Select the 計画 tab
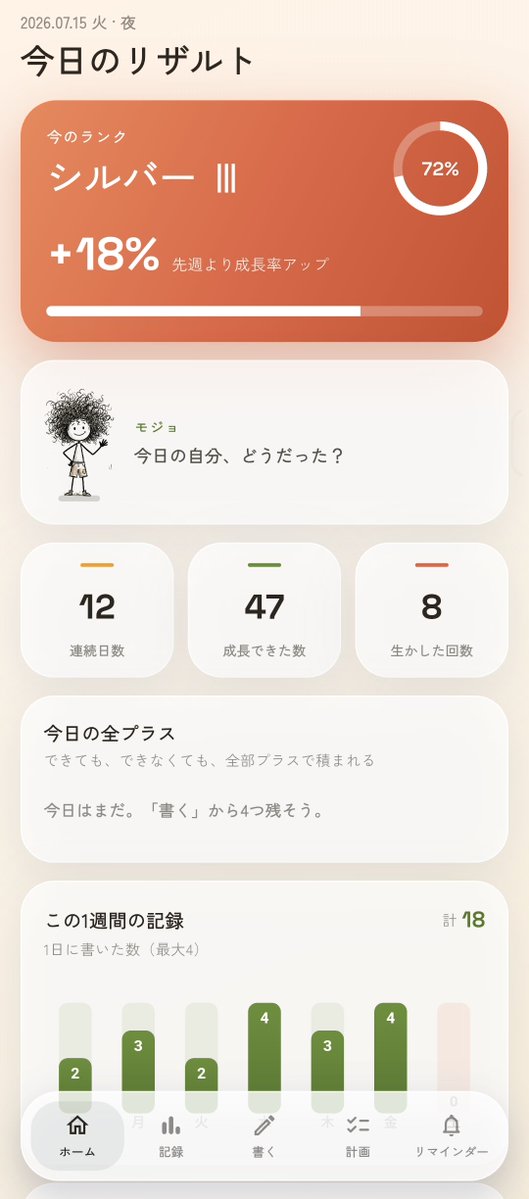The image size is (529, 1199). click(358, 1136)
